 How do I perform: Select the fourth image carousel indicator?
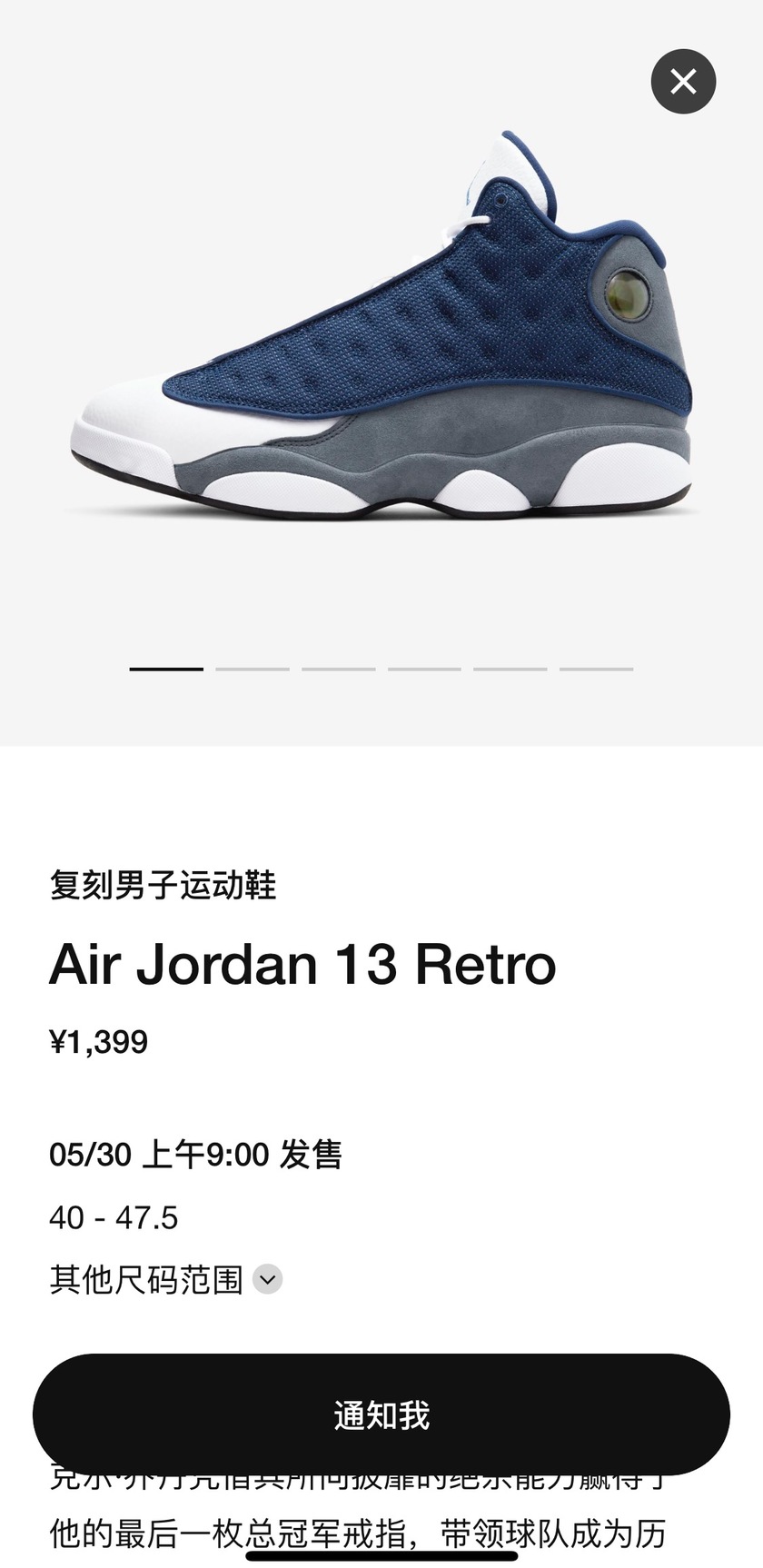tap(423, 668)
